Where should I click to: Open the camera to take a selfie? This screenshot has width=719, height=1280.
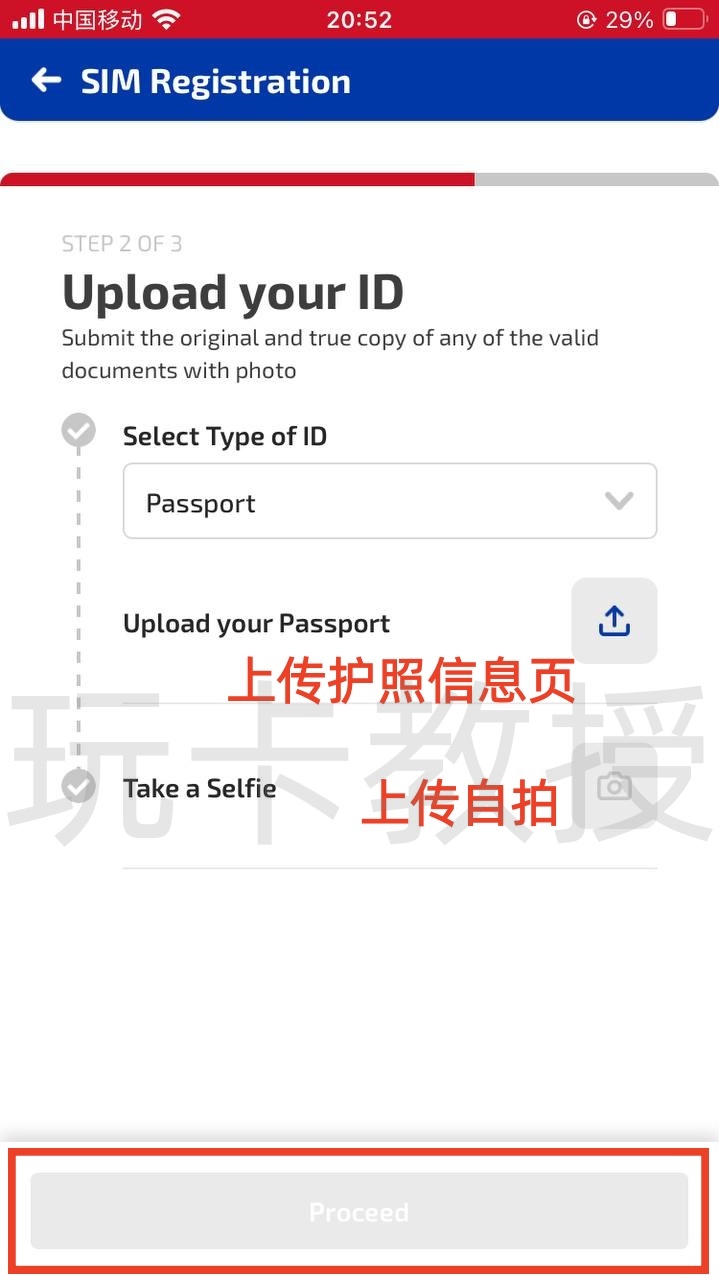click(x=614, y=787)
